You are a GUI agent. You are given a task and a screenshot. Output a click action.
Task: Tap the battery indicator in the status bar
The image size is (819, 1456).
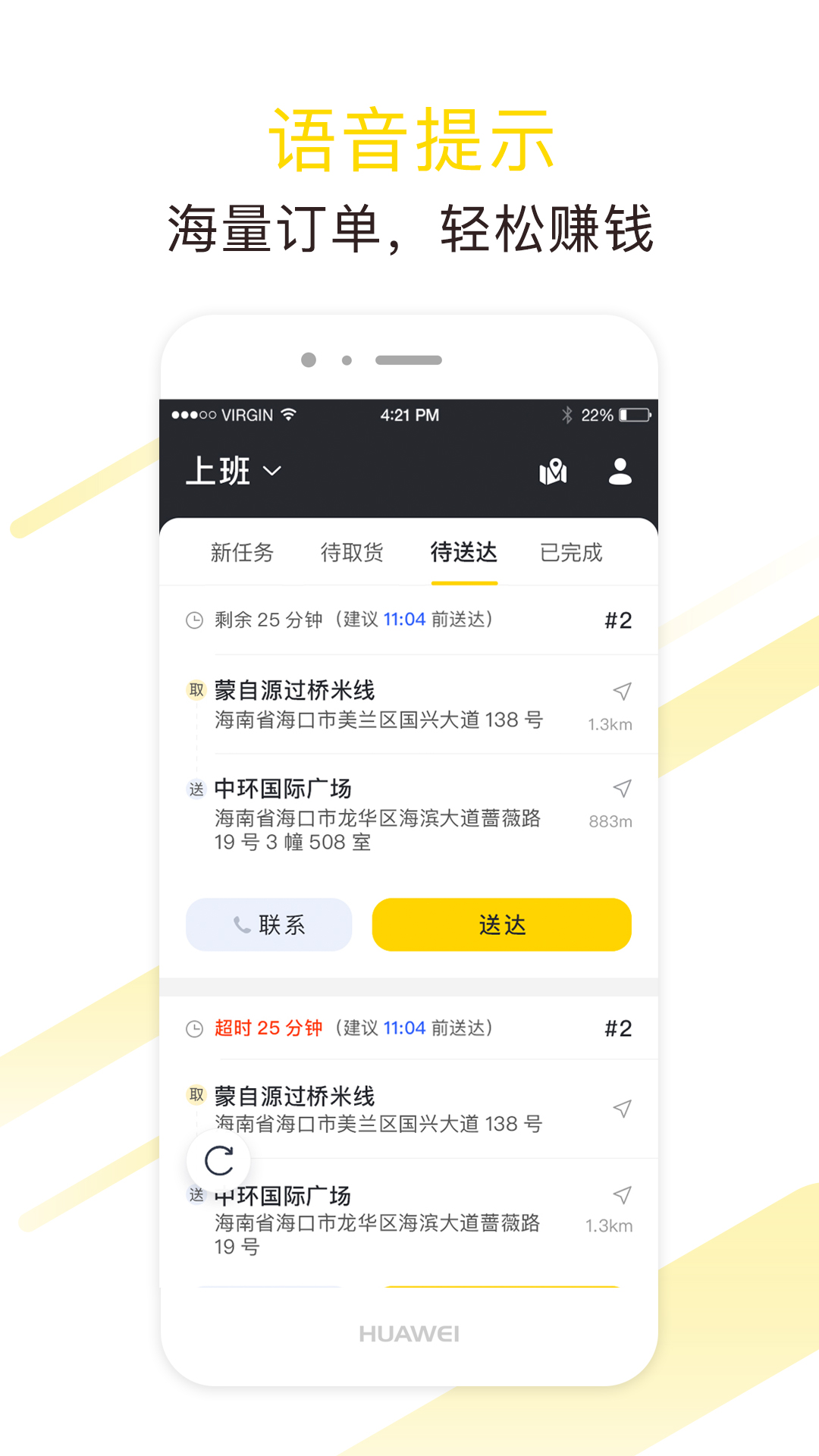point(632,415)
